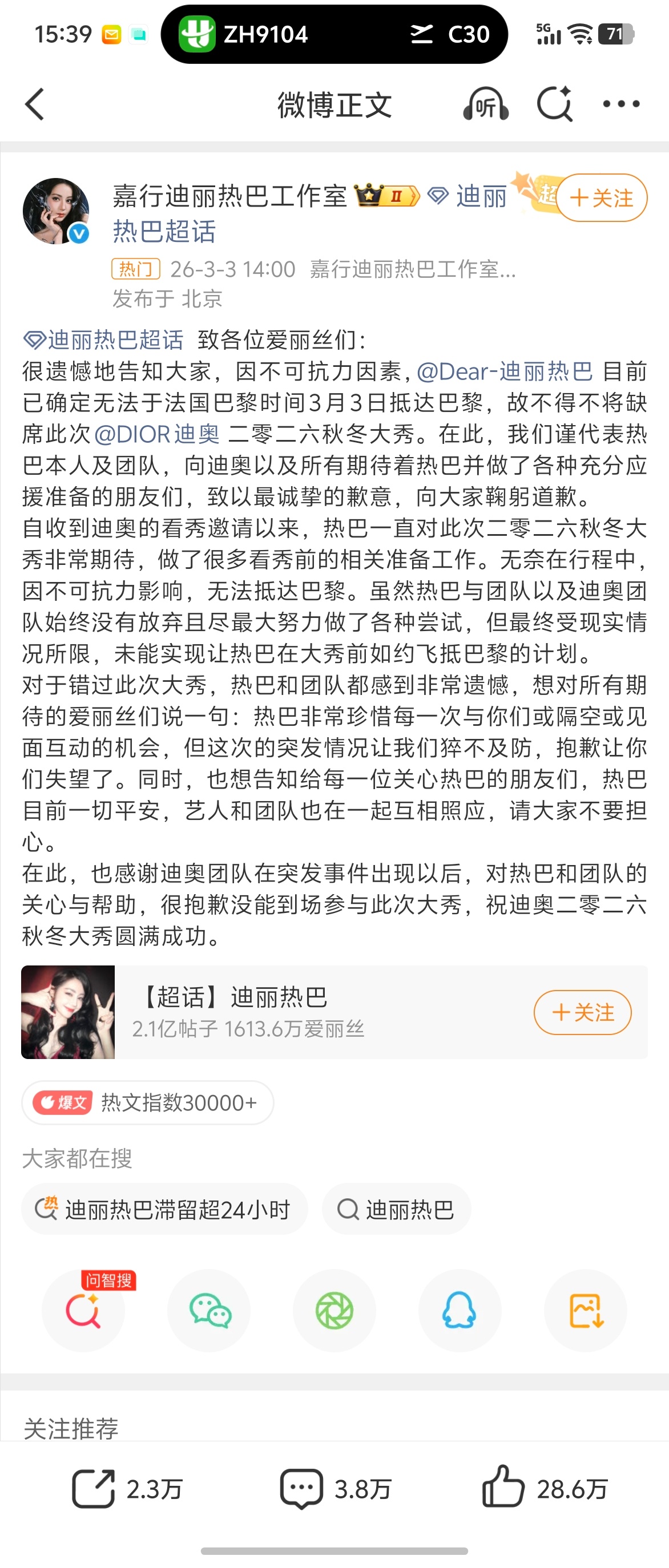Tap the 热门 label near the timestamp
Screen dimensions: 669x1568
[x=135, y=270]
